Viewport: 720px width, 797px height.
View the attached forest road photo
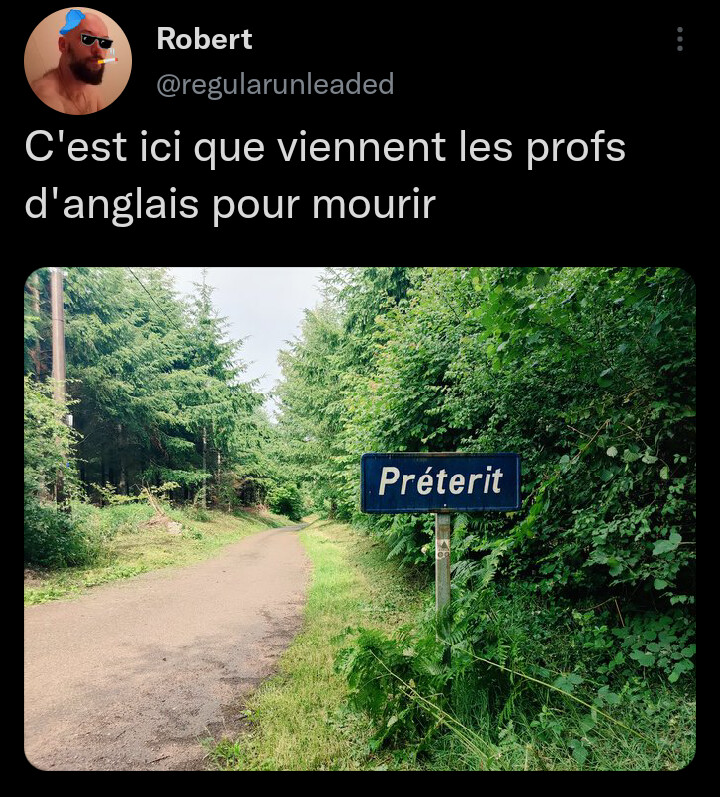point(359,518)
